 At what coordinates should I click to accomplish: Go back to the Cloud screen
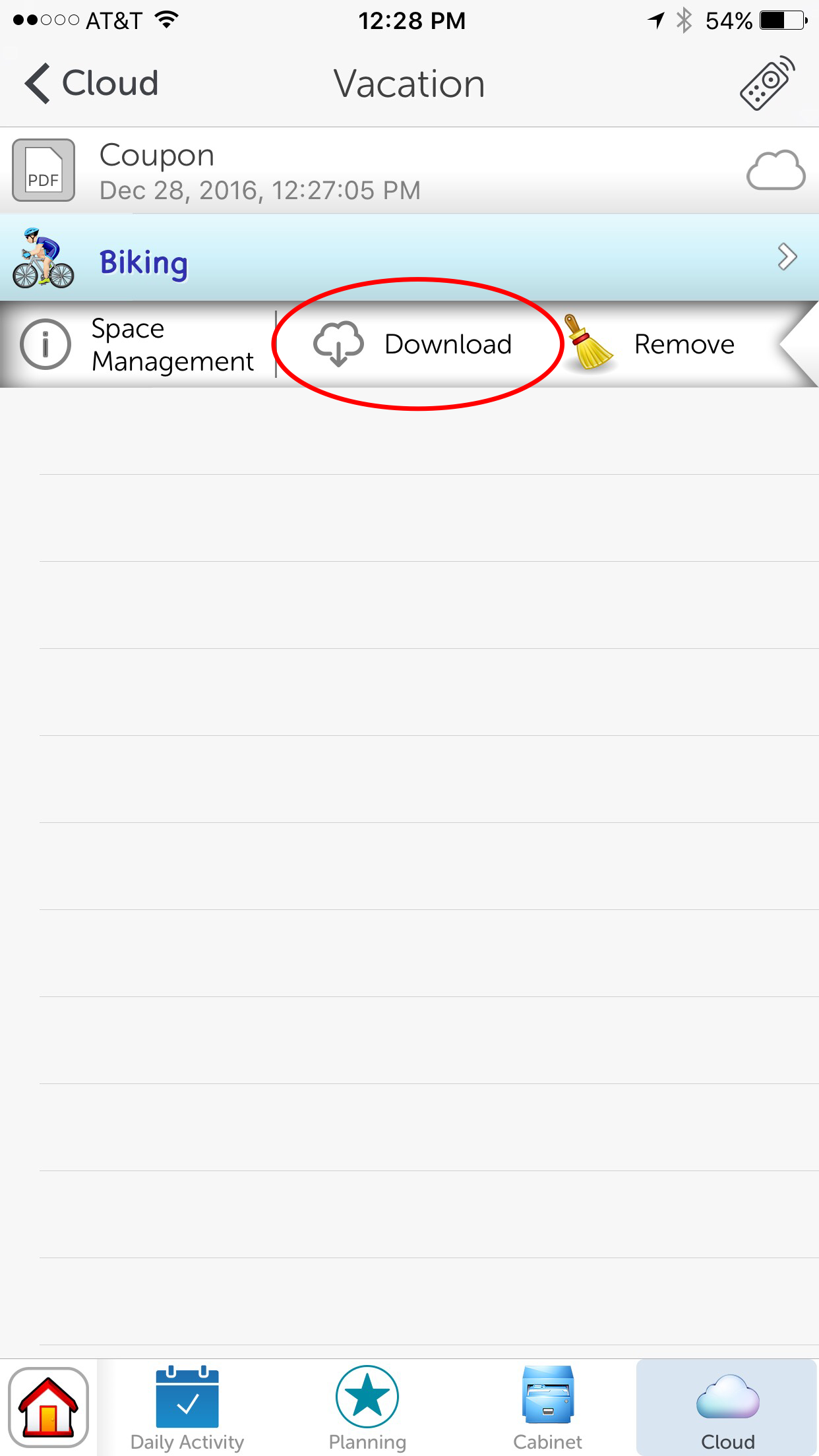point(92,84)
